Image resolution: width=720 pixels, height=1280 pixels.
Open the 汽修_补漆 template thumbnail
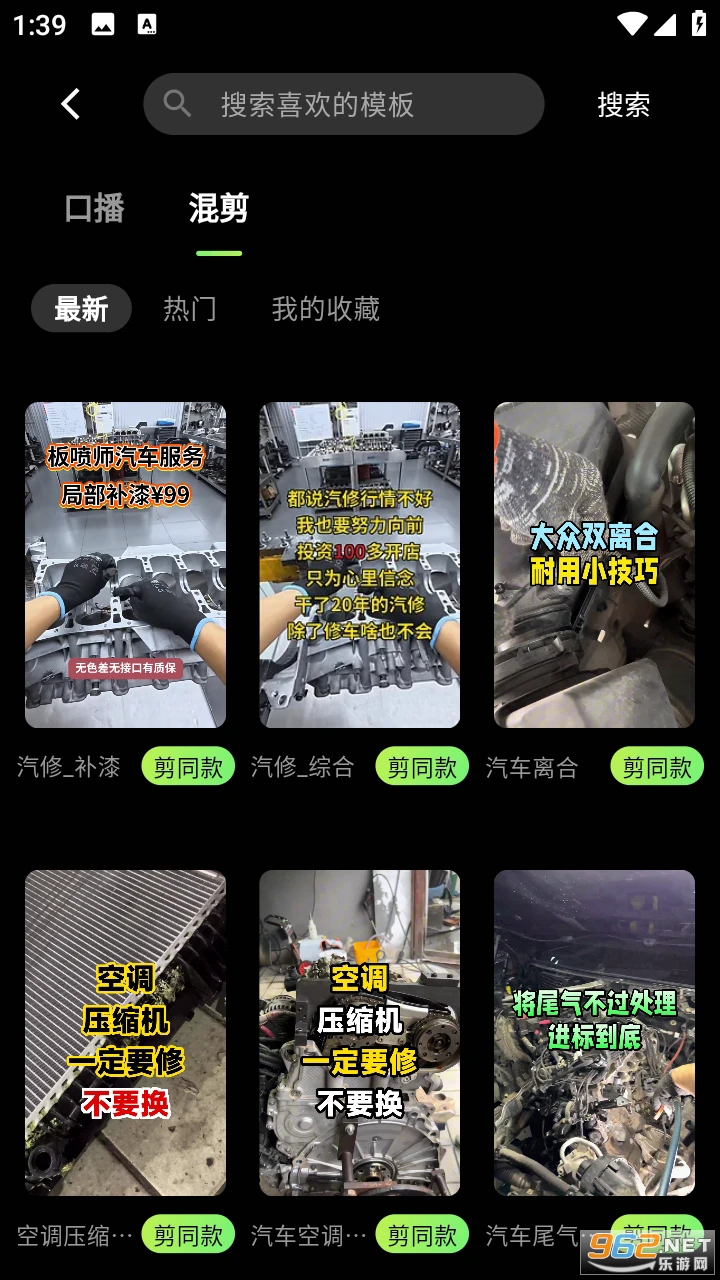coord(125,565)
